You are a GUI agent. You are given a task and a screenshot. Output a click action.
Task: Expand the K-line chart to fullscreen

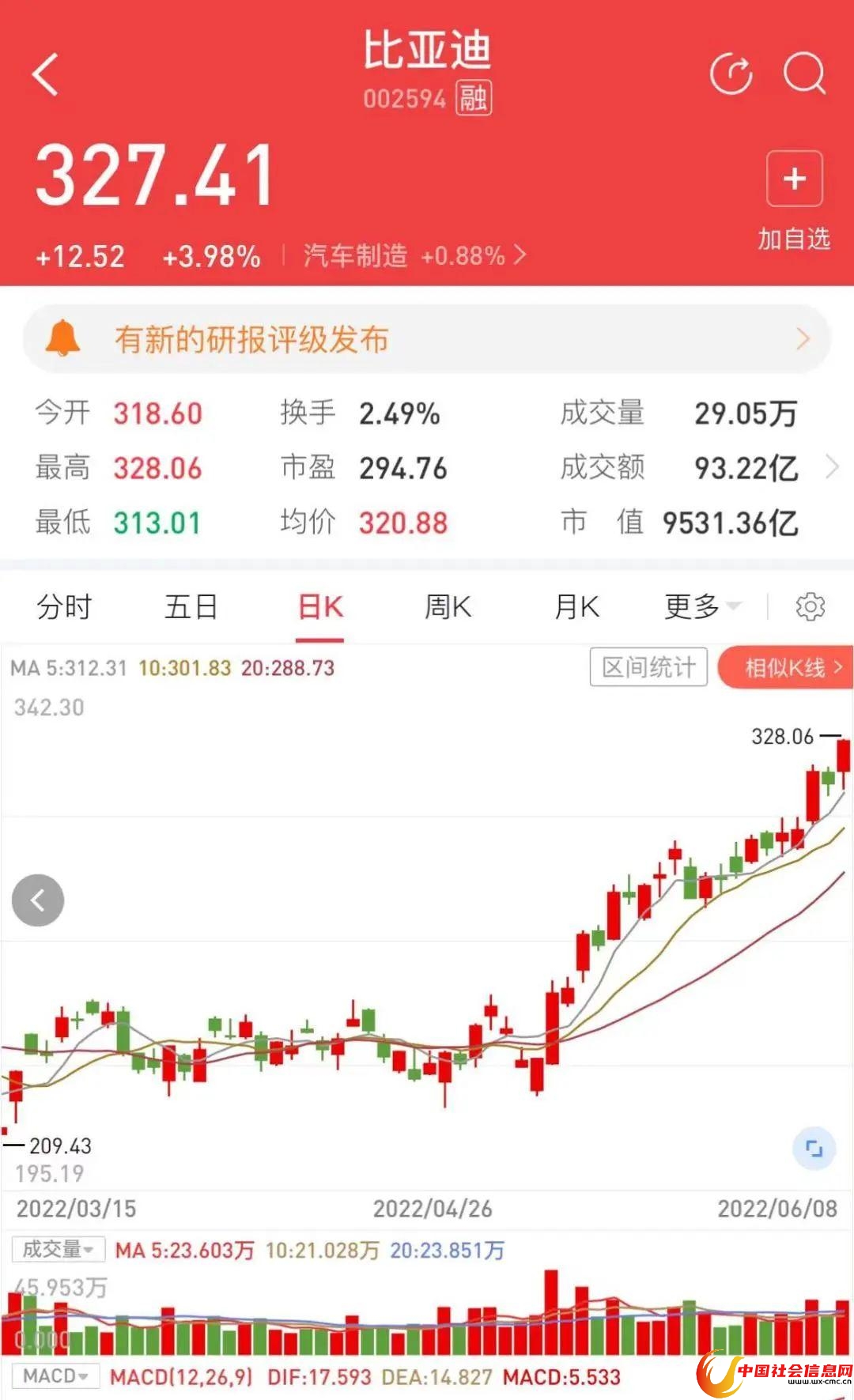814,1149
